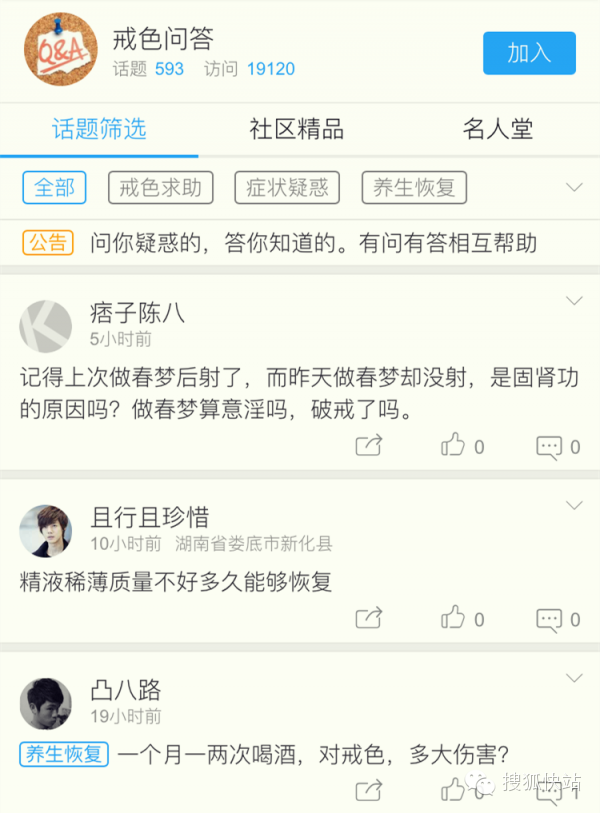Open the 公告 announcement row
The height and width of the screenshot is (813, 600).
[x=300, y=242]
